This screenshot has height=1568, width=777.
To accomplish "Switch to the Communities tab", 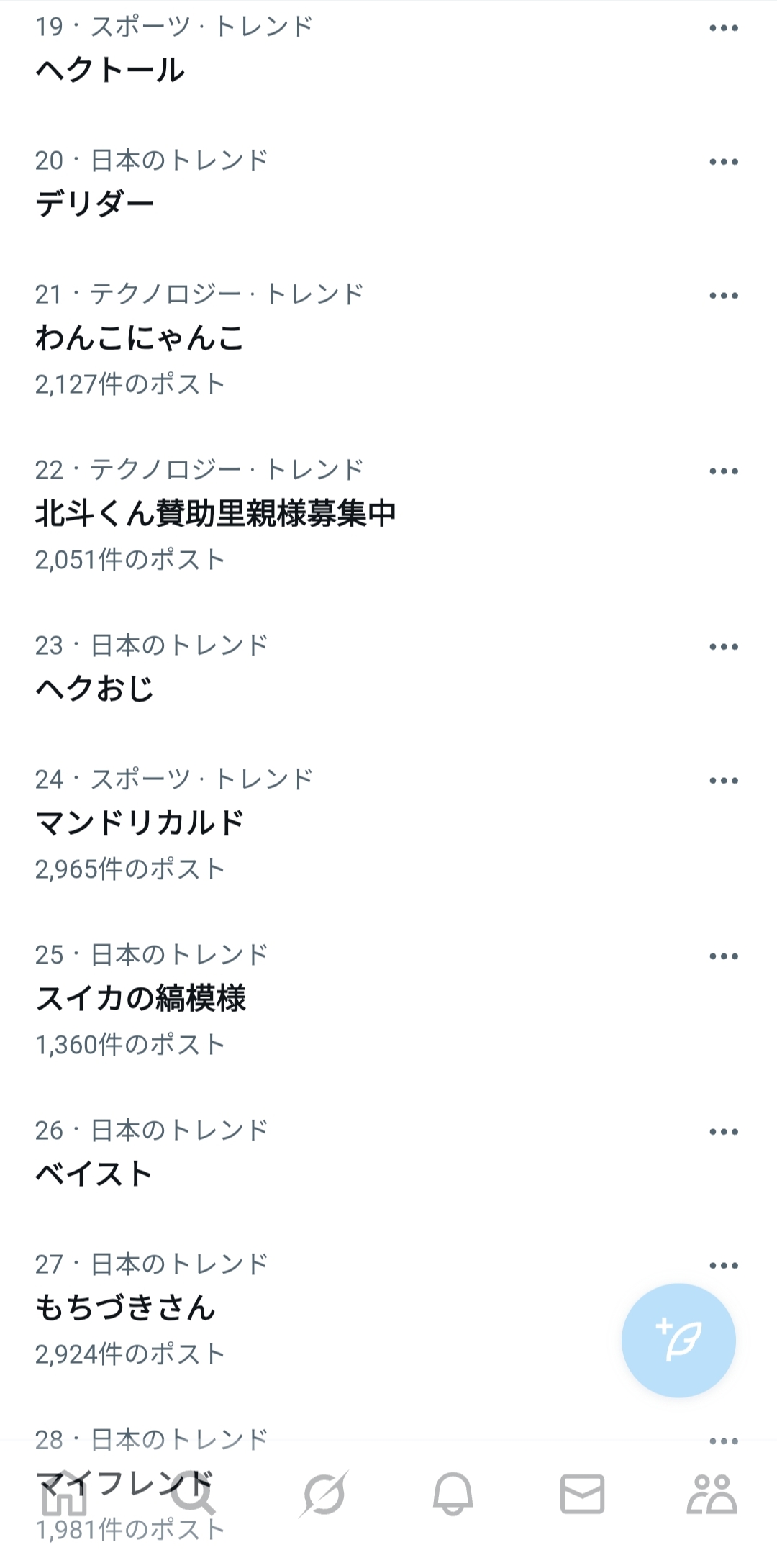I will (x=712, y=1495).
